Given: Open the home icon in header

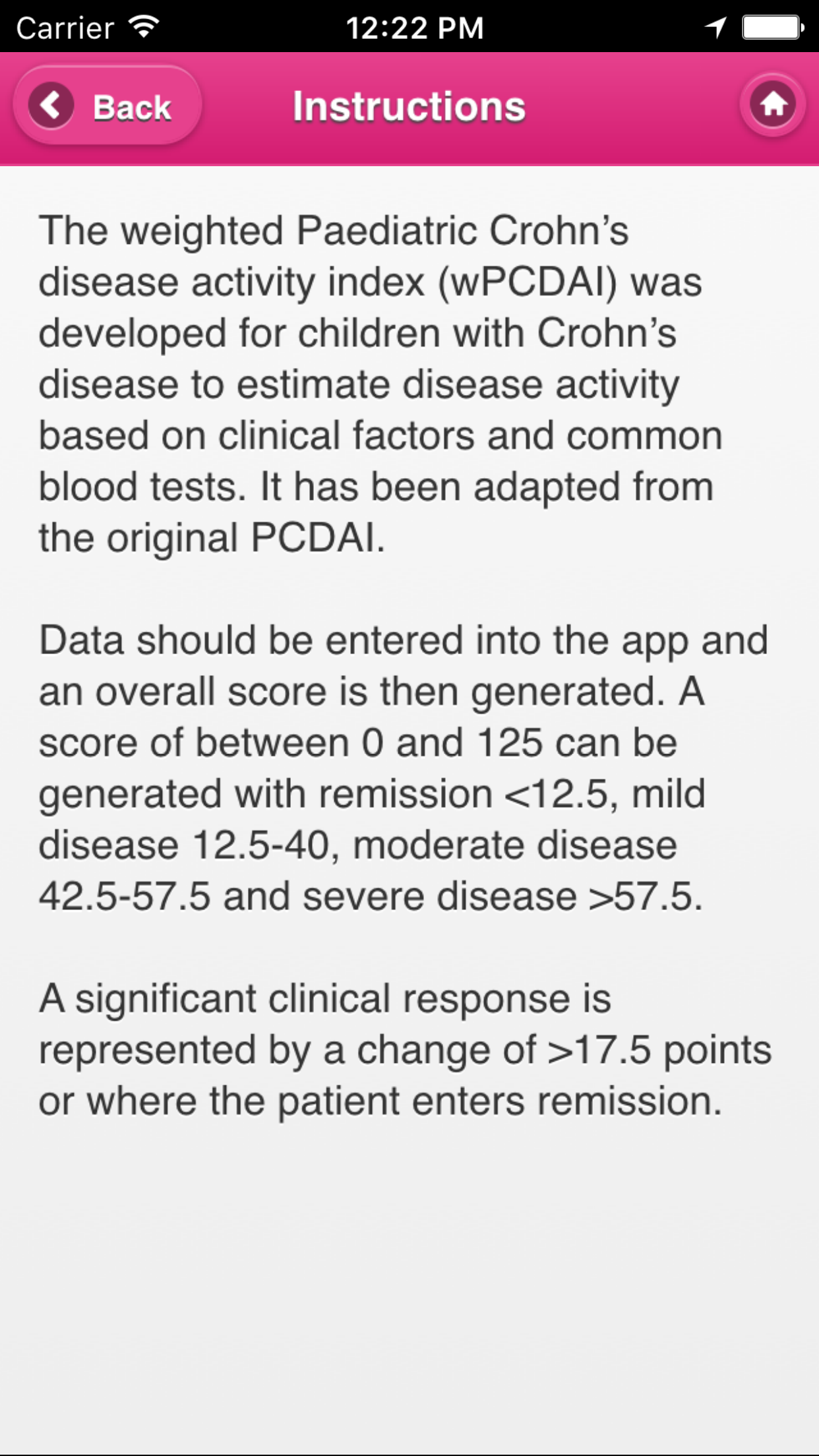Looking at the screenshot, I should coord(772,105).
